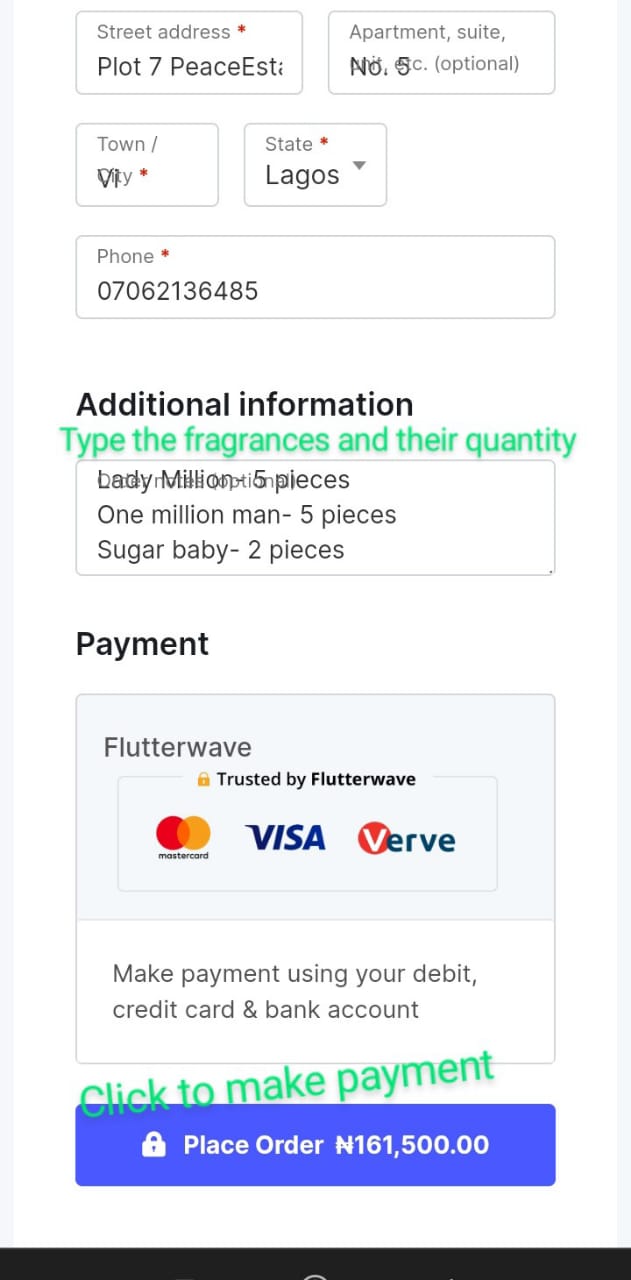Tap Place Order ₦161,500.00 button
This screenshot has height=1280, width=631.
315,1145
